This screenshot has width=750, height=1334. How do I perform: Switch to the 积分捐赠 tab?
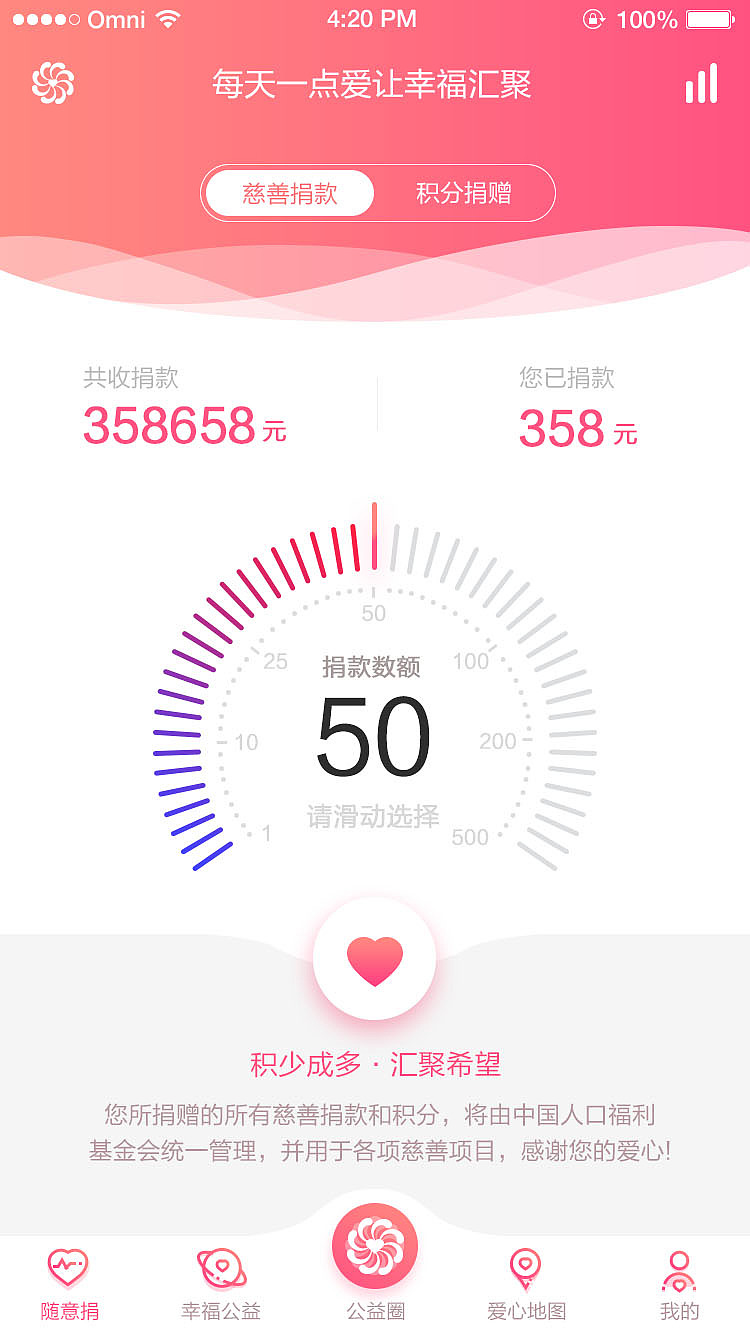(x=466, y=193)
